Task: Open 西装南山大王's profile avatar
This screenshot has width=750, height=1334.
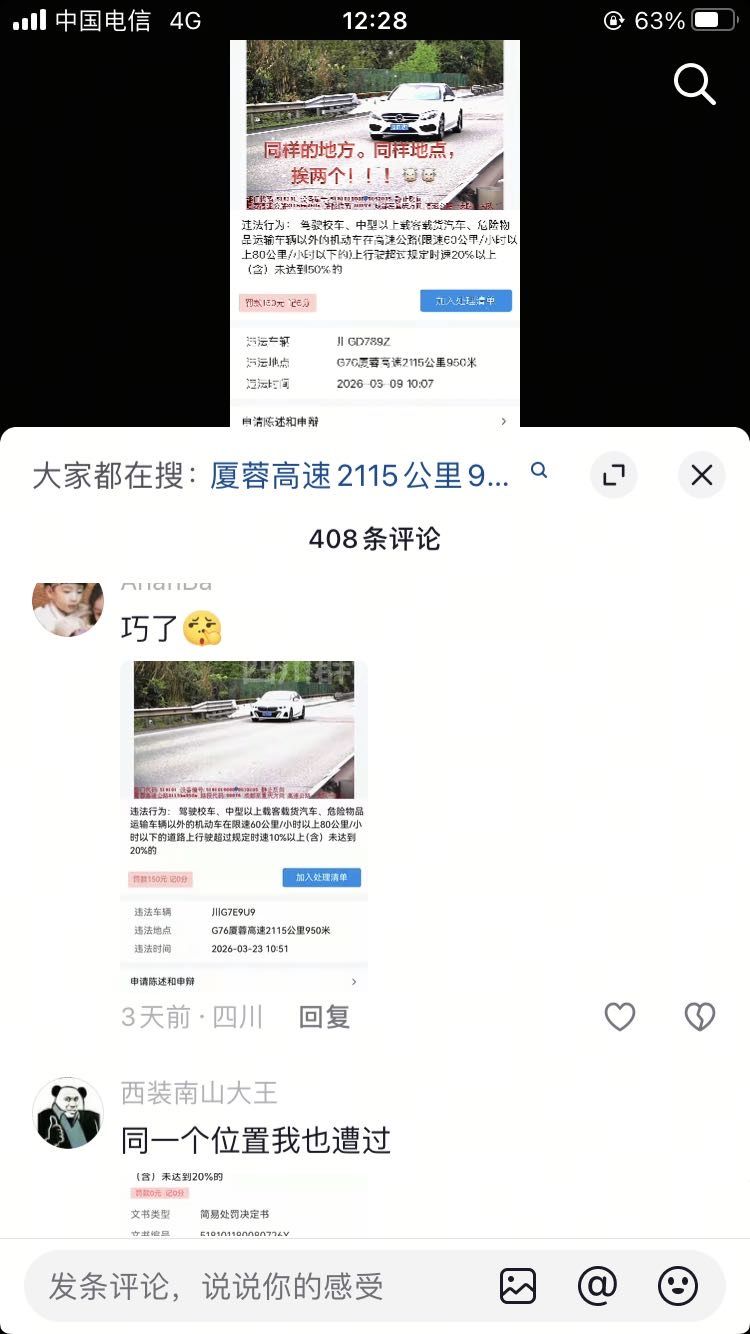Action: pos(68,1113)
